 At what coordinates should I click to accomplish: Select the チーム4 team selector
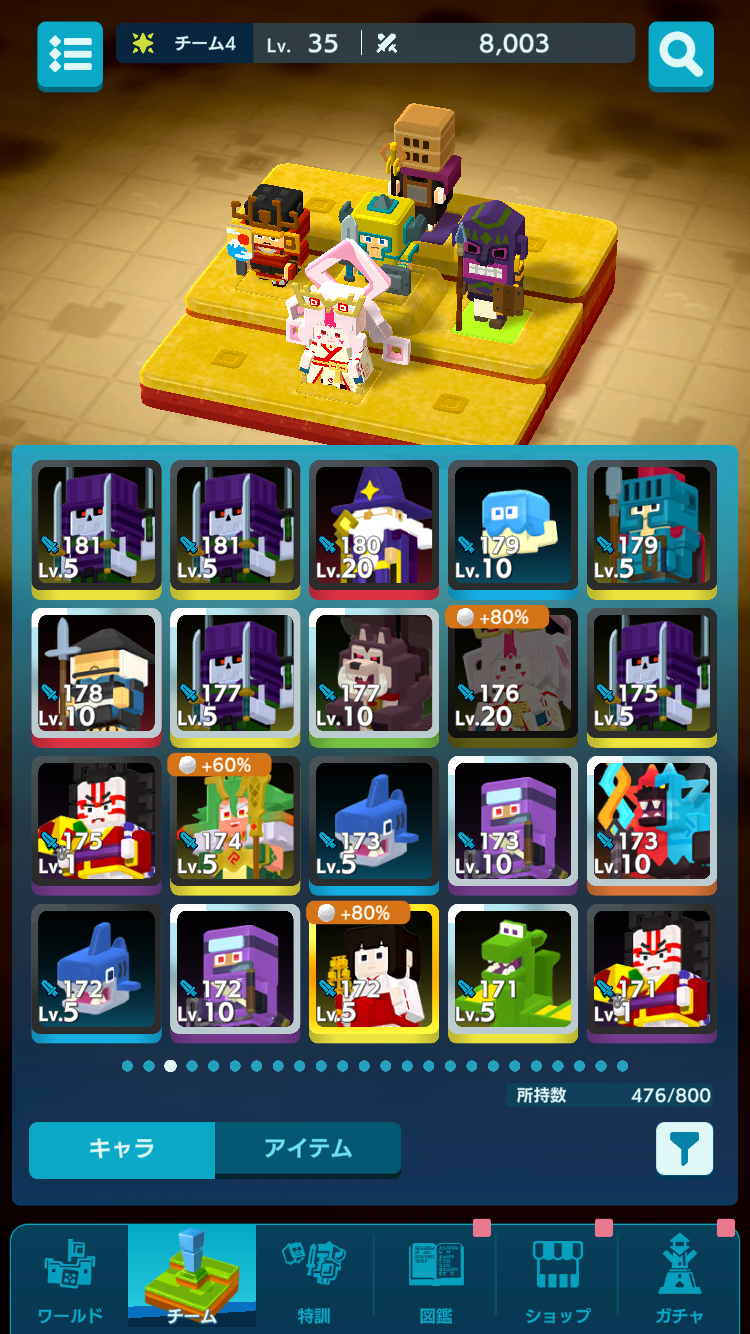coord(185,44)
